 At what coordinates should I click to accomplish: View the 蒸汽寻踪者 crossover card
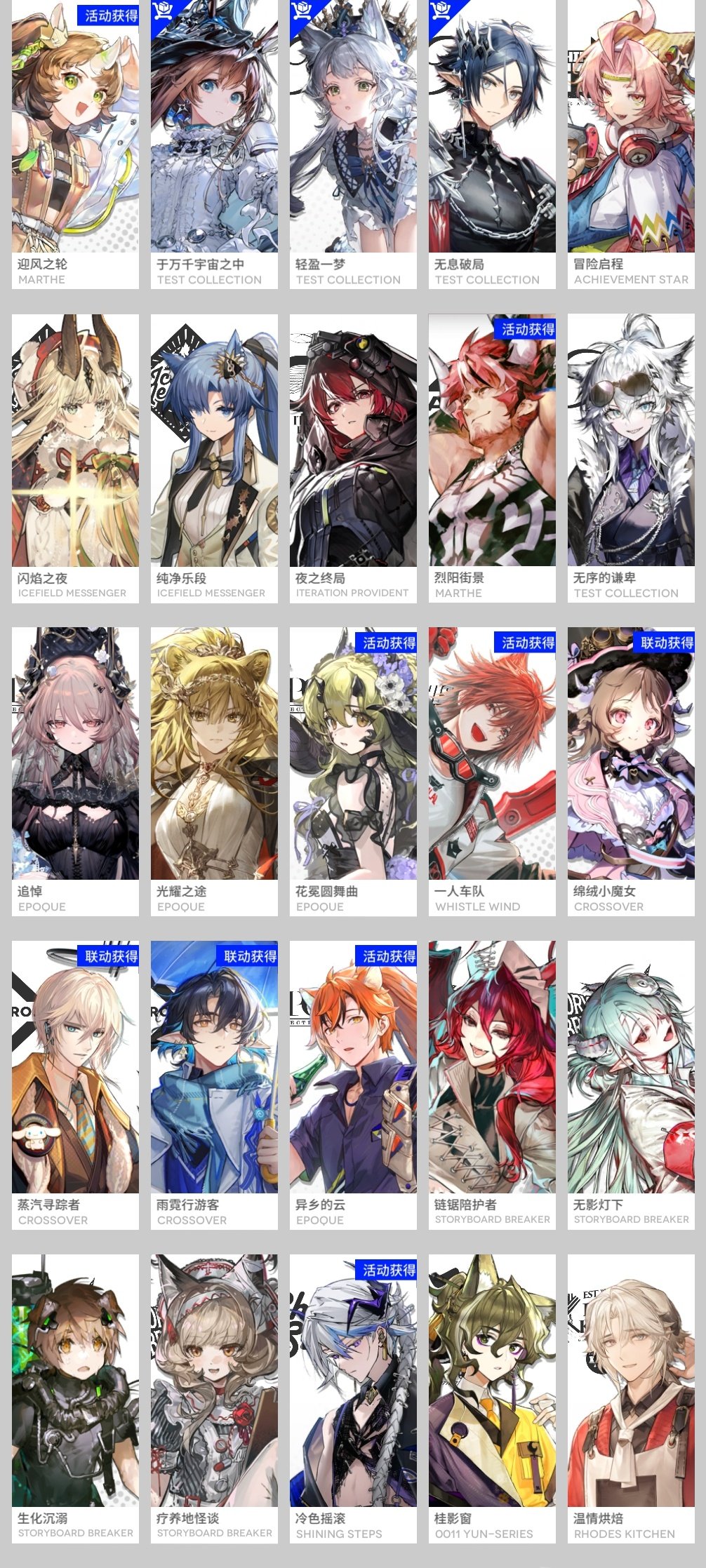coord(75,1085)
